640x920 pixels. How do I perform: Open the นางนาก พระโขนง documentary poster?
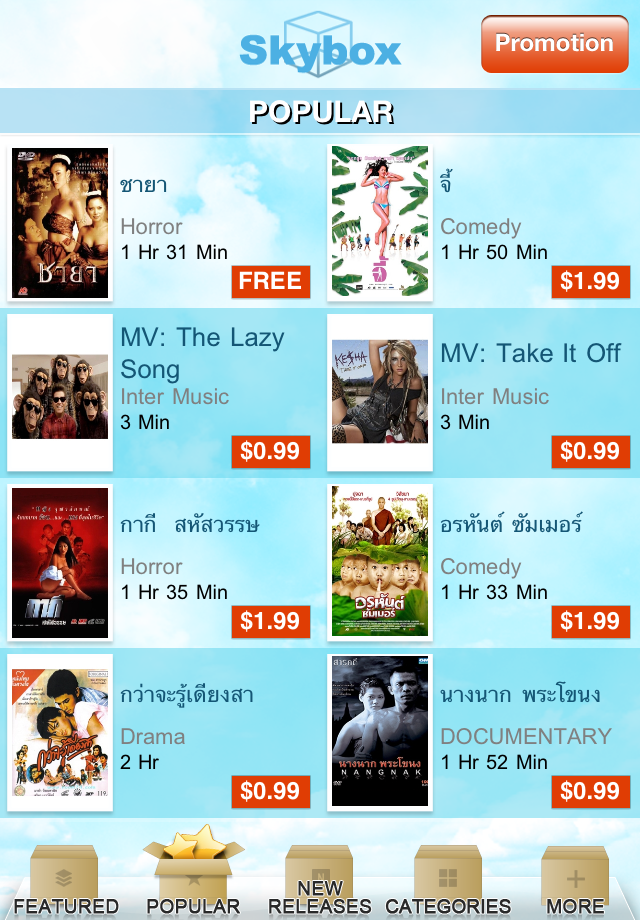pyautogui.click(x=380, y=733)
